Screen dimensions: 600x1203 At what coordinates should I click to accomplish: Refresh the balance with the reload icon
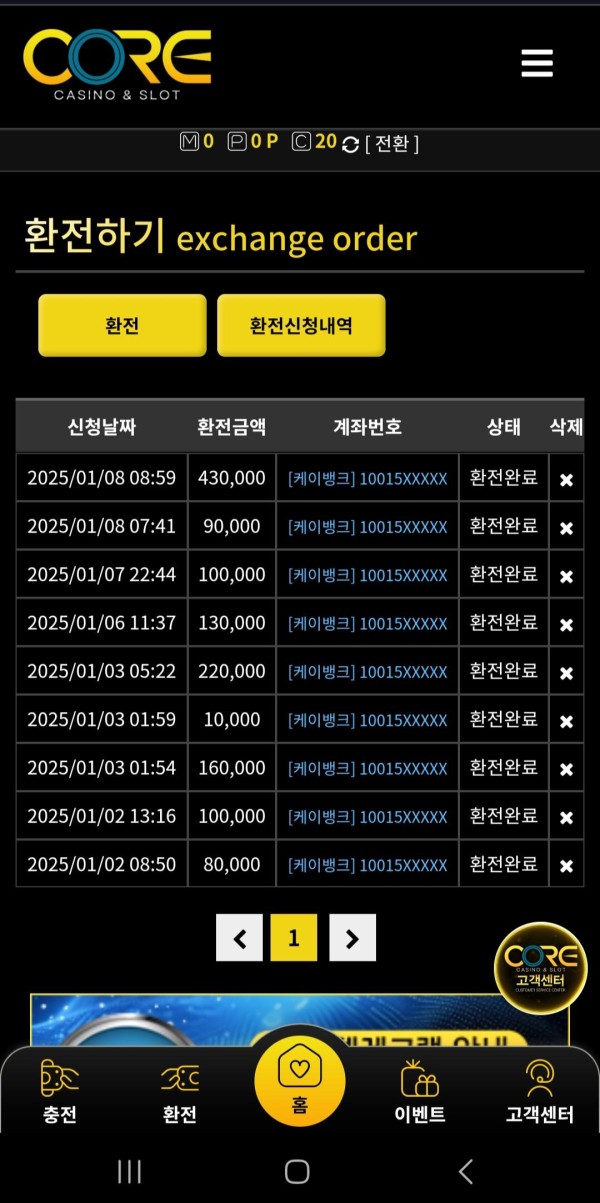350,144
